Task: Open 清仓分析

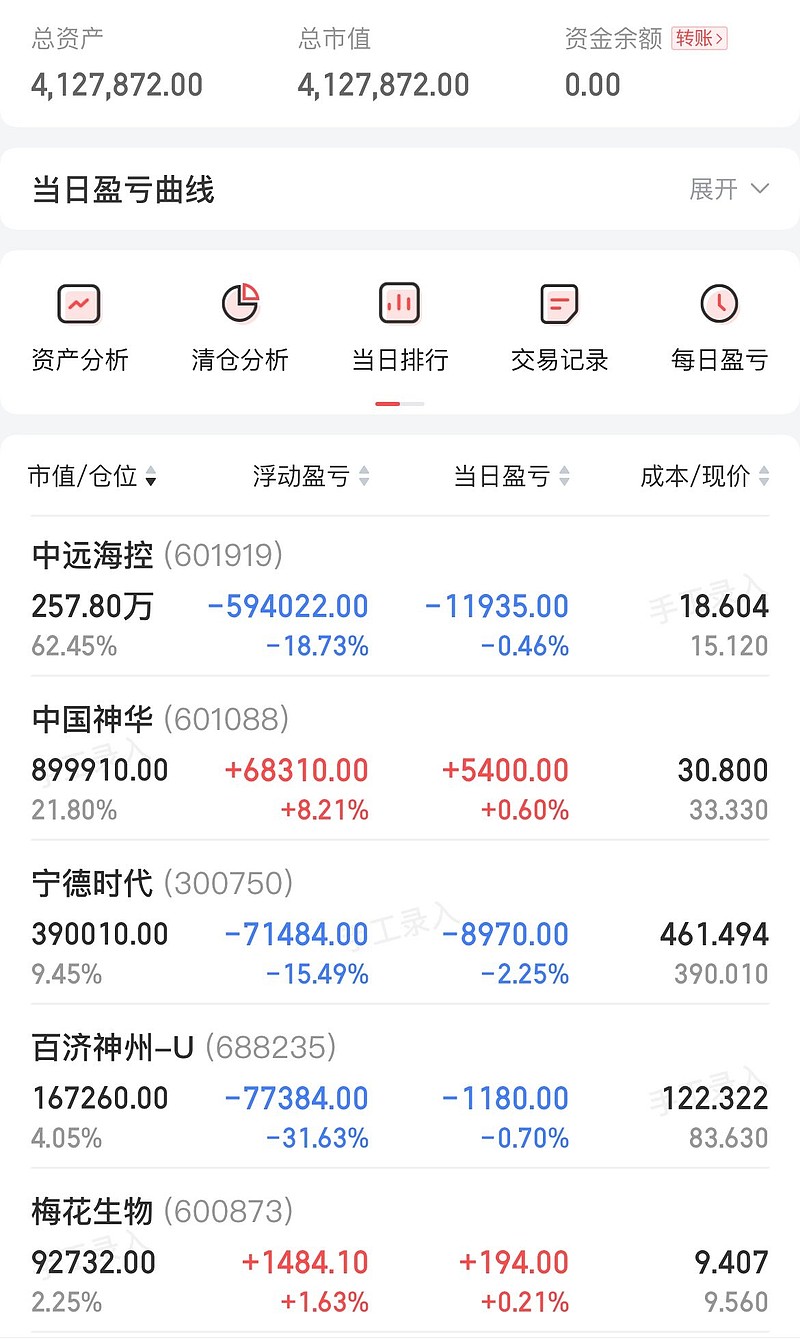Action: (x=240, y=327)
